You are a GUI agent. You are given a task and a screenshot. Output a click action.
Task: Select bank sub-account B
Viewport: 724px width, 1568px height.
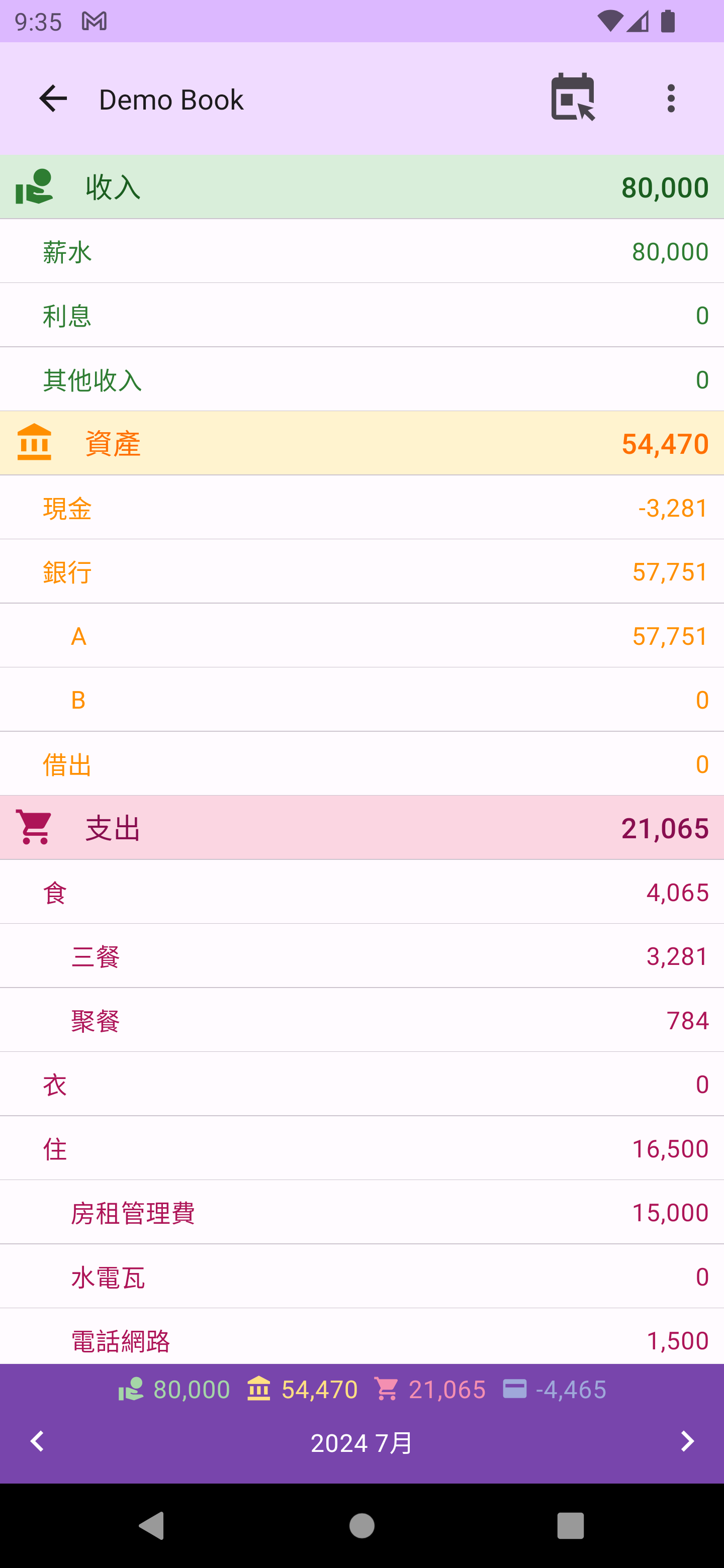(361, 700)
